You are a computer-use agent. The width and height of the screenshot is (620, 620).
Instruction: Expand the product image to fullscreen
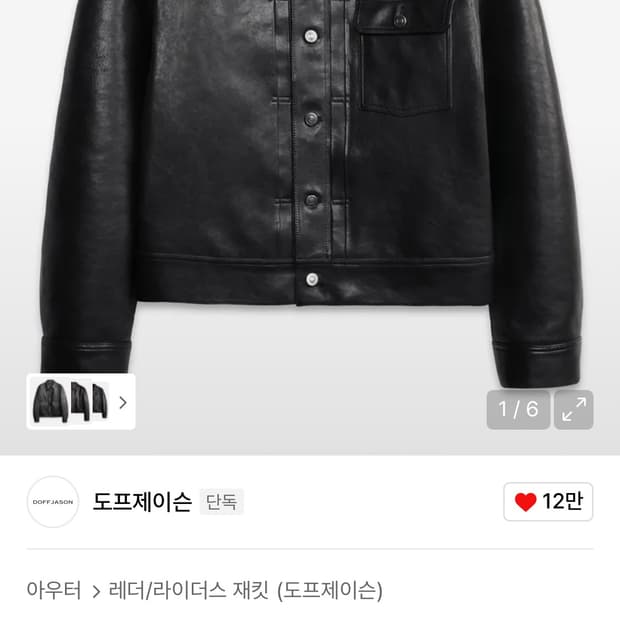(x=573, y=410)
